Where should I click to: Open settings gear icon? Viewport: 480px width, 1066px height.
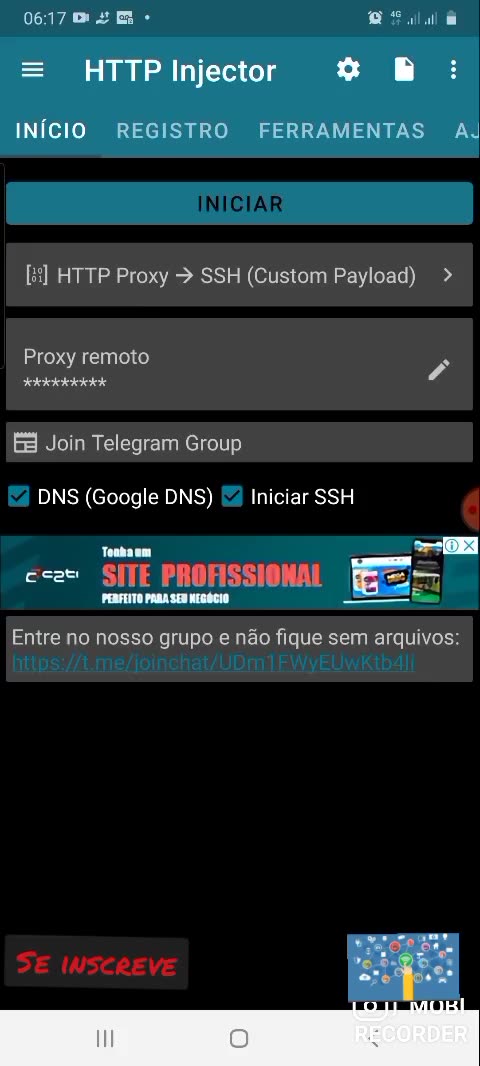click(x=349, y=69)
